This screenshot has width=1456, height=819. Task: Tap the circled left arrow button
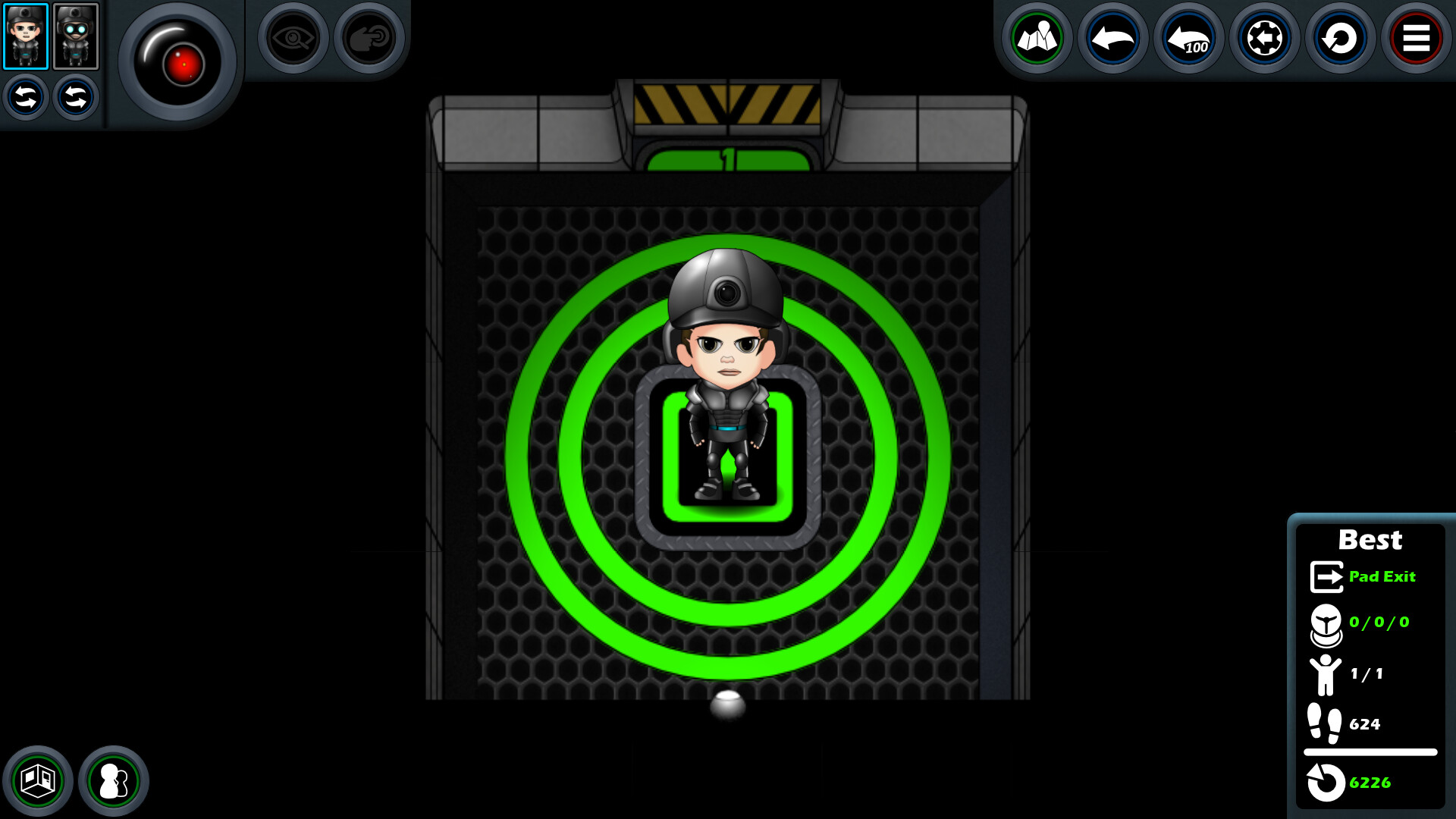pyautogui.click(x=1264, y=37)
